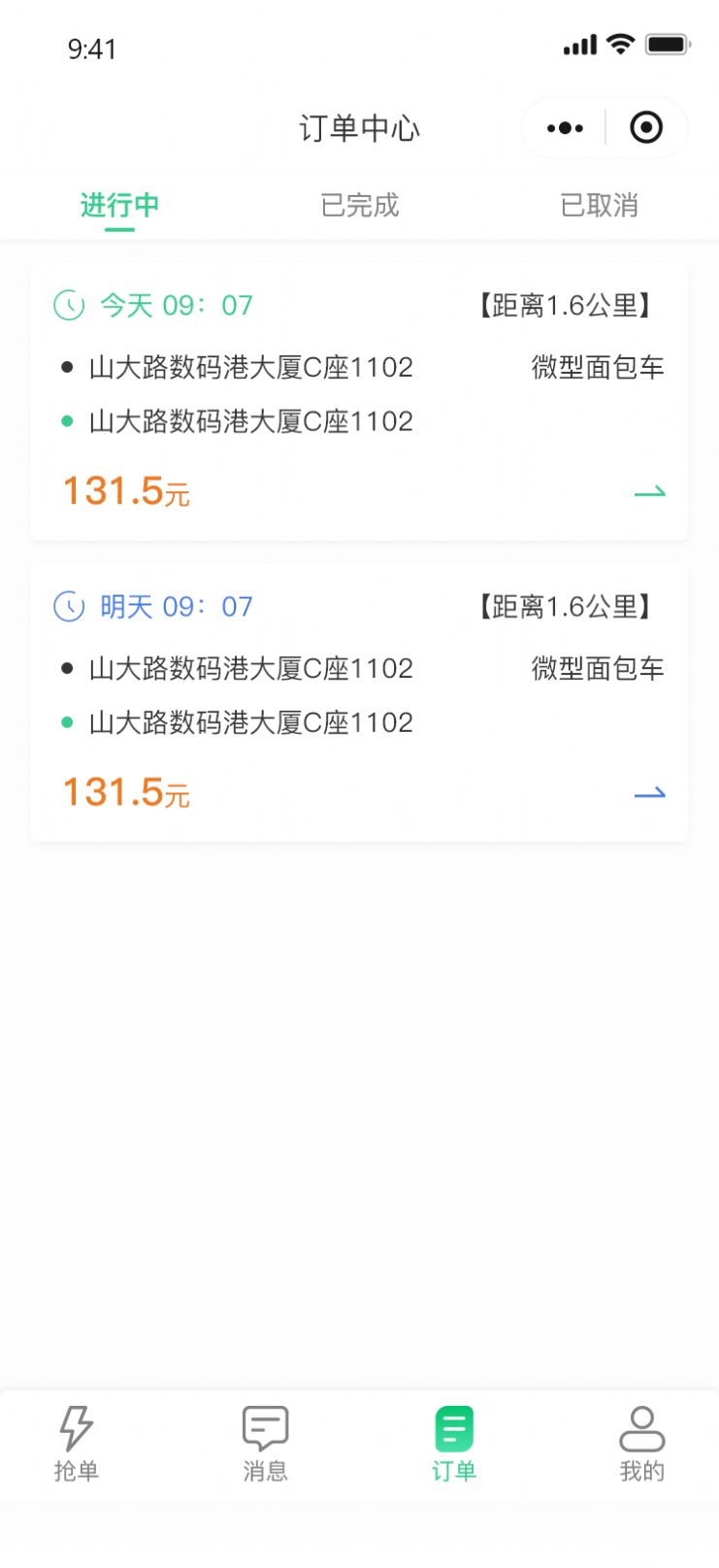719x1568 pixels.
Task: Toggle the Wi-Fi indicator in the status bar
Action: pos(618,43)
